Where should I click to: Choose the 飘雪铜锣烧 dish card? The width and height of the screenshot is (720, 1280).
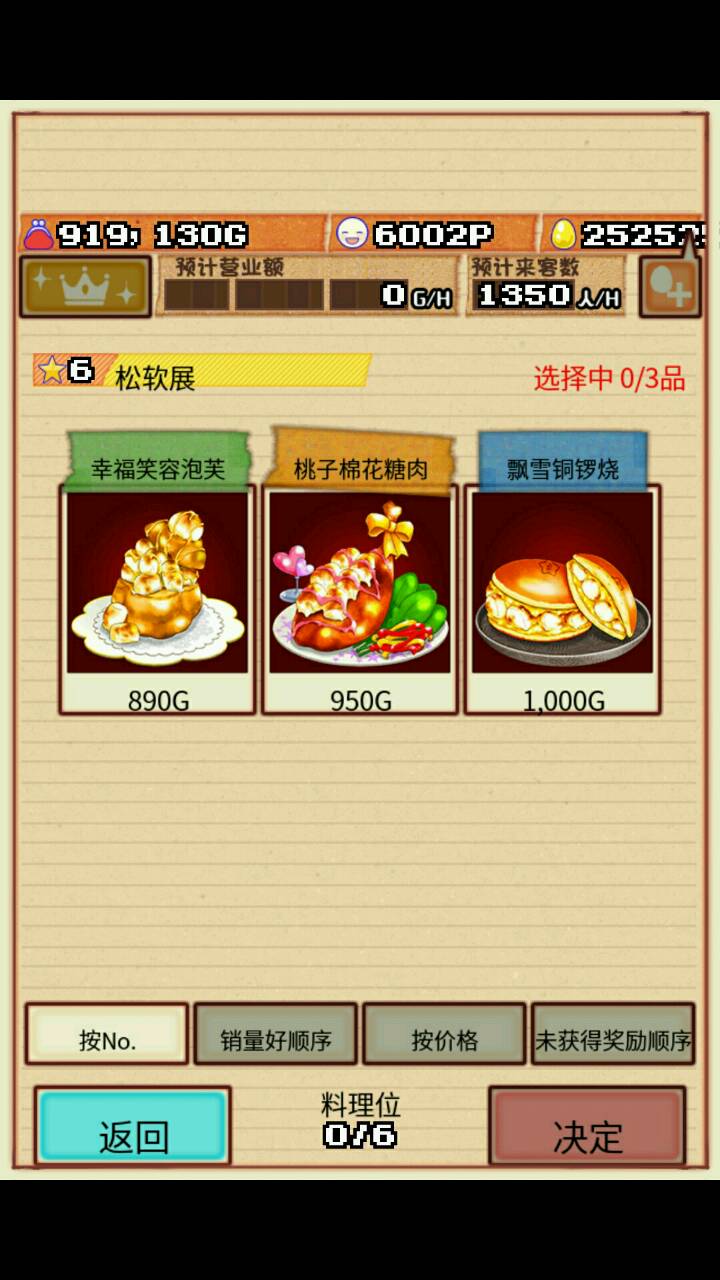point(562,598)
